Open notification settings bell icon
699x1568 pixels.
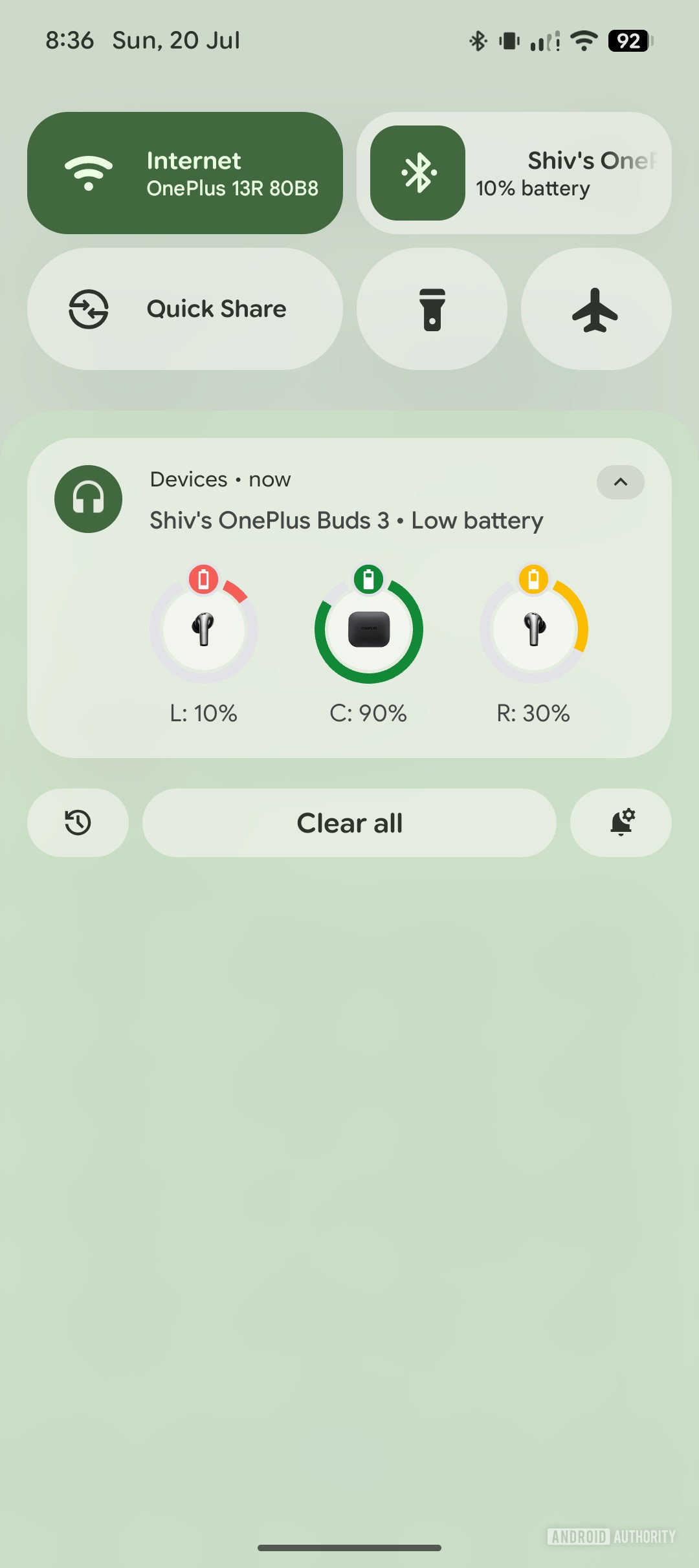coord(621,823)
